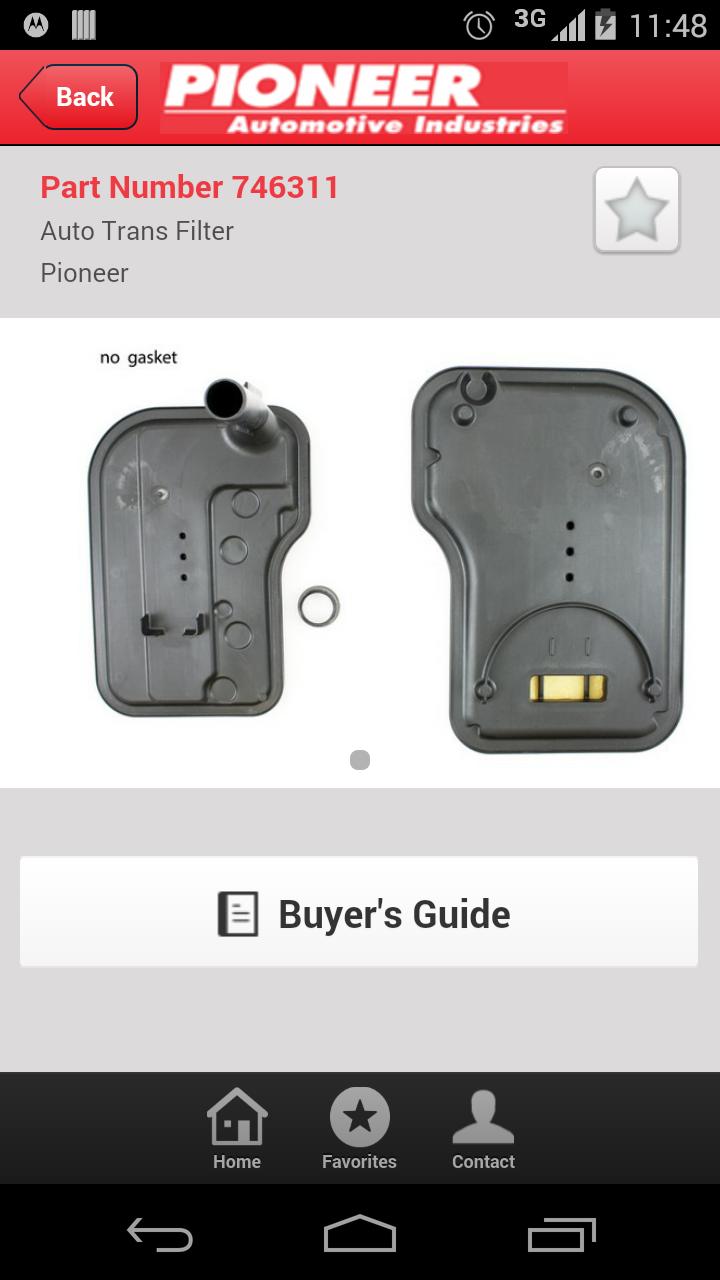Open the Buyer's Guide
720x1280 pixels.
click(358, 911)
